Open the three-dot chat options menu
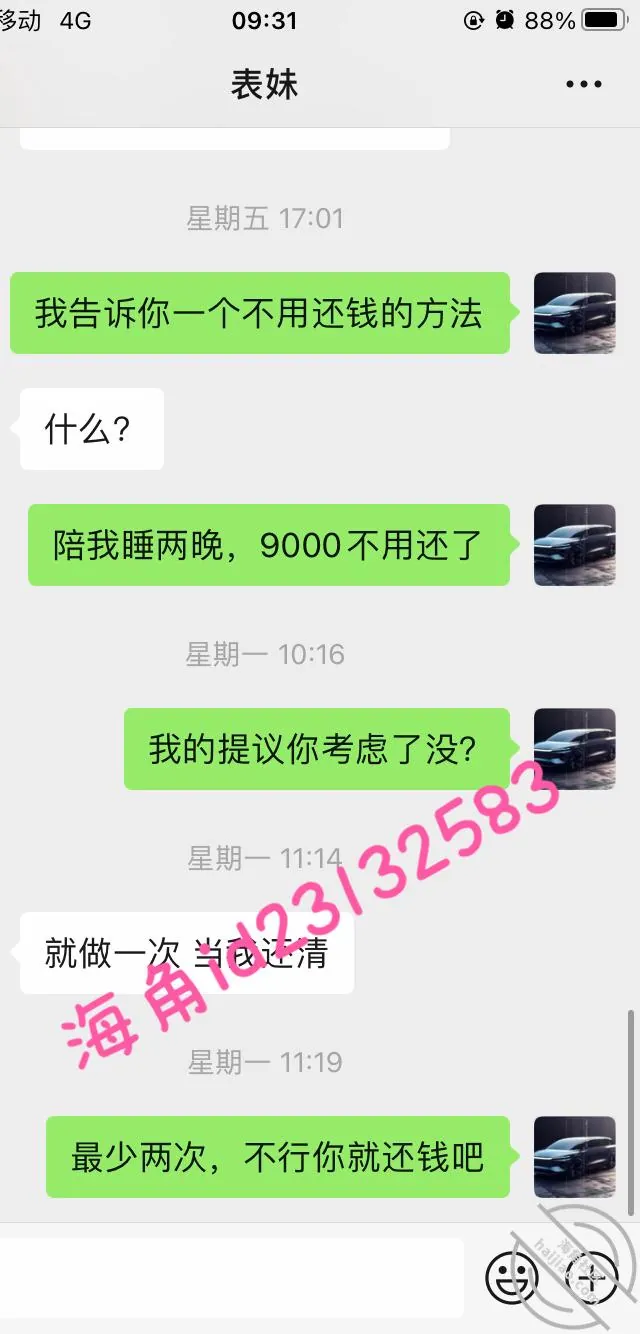 [x=584, y=85]
